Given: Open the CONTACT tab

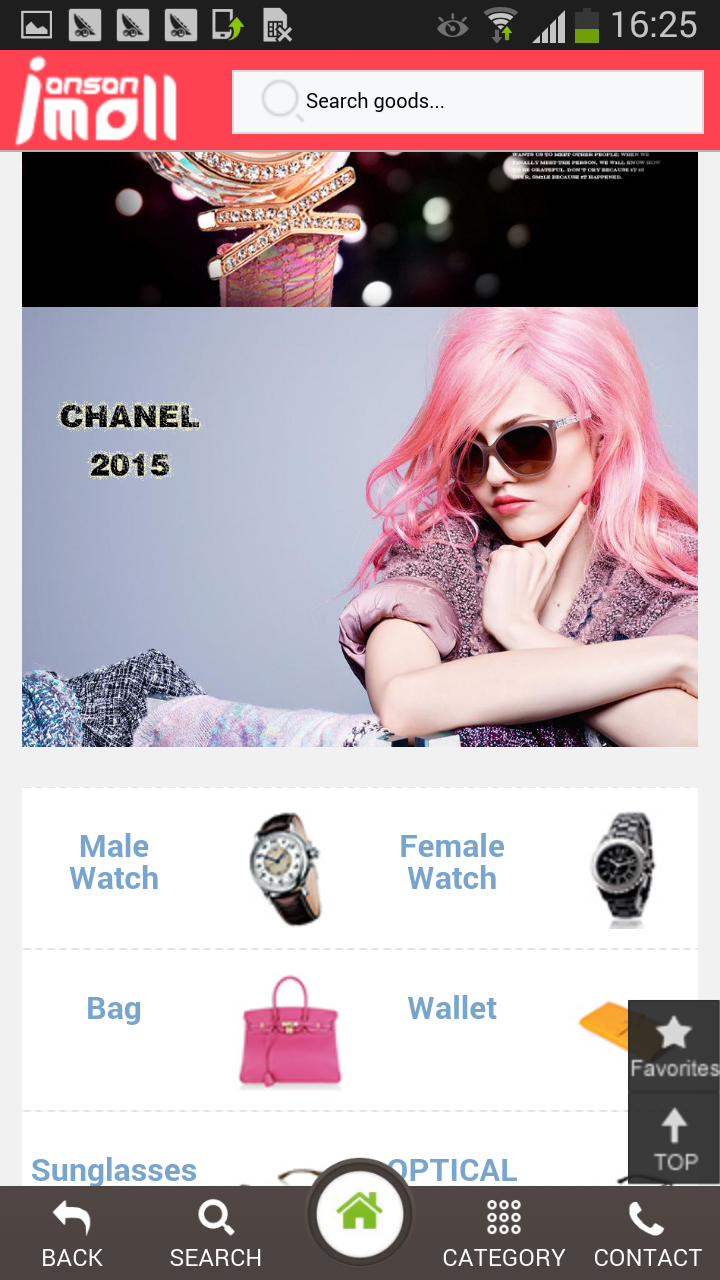Looking at the screenshot, I should [648, 1234].
